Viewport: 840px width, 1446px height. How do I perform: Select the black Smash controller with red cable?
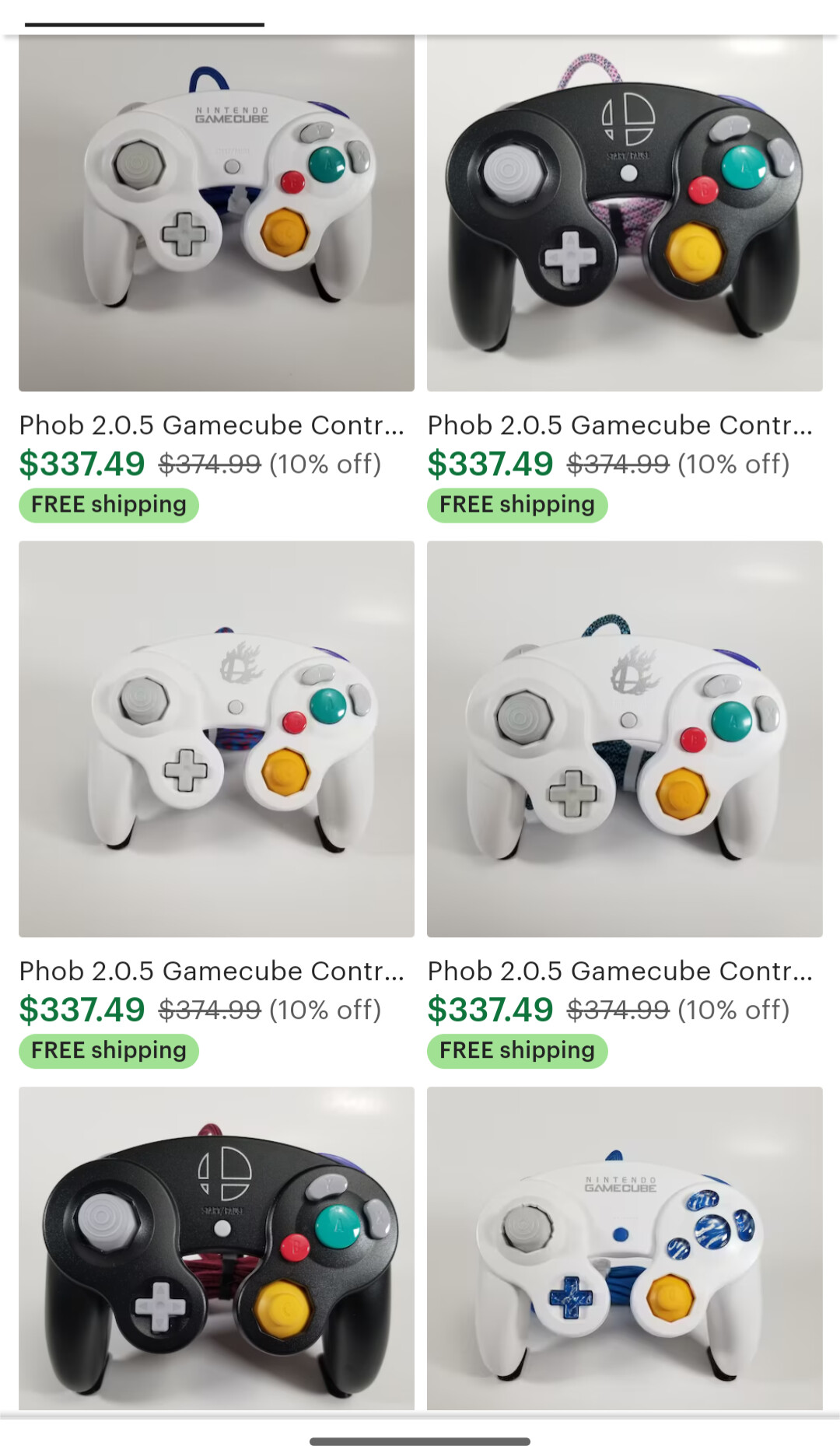(x=216, y=1248)
